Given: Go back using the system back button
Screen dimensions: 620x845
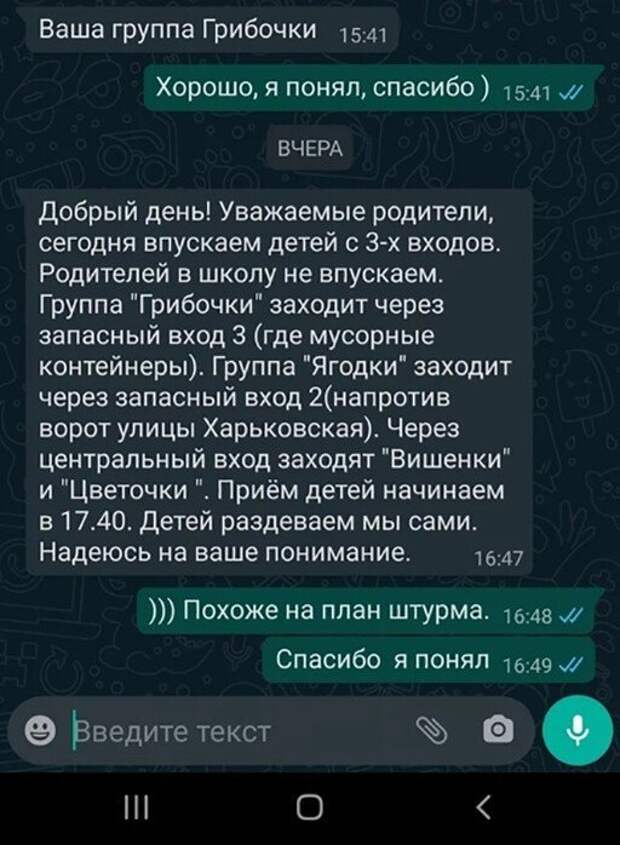Looking at the screenshot, I should [484, 806].
